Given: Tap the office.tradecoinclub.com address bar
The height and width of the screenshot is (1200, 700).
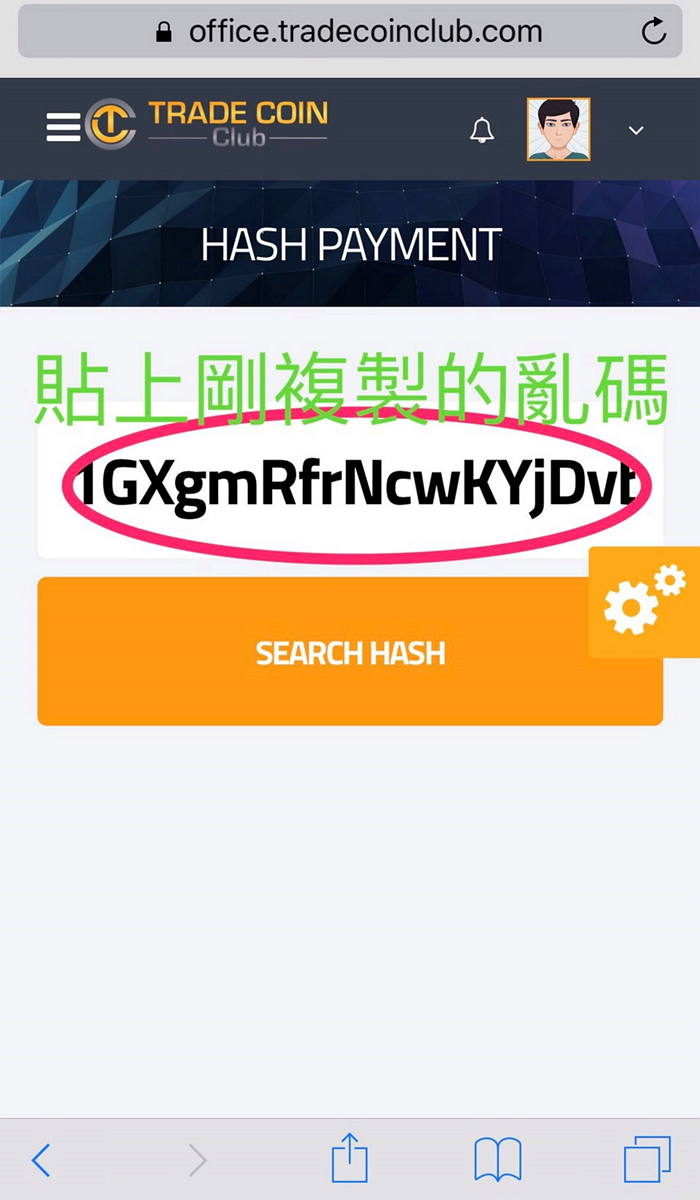Looking at the screenshot, I should [350, 32].
